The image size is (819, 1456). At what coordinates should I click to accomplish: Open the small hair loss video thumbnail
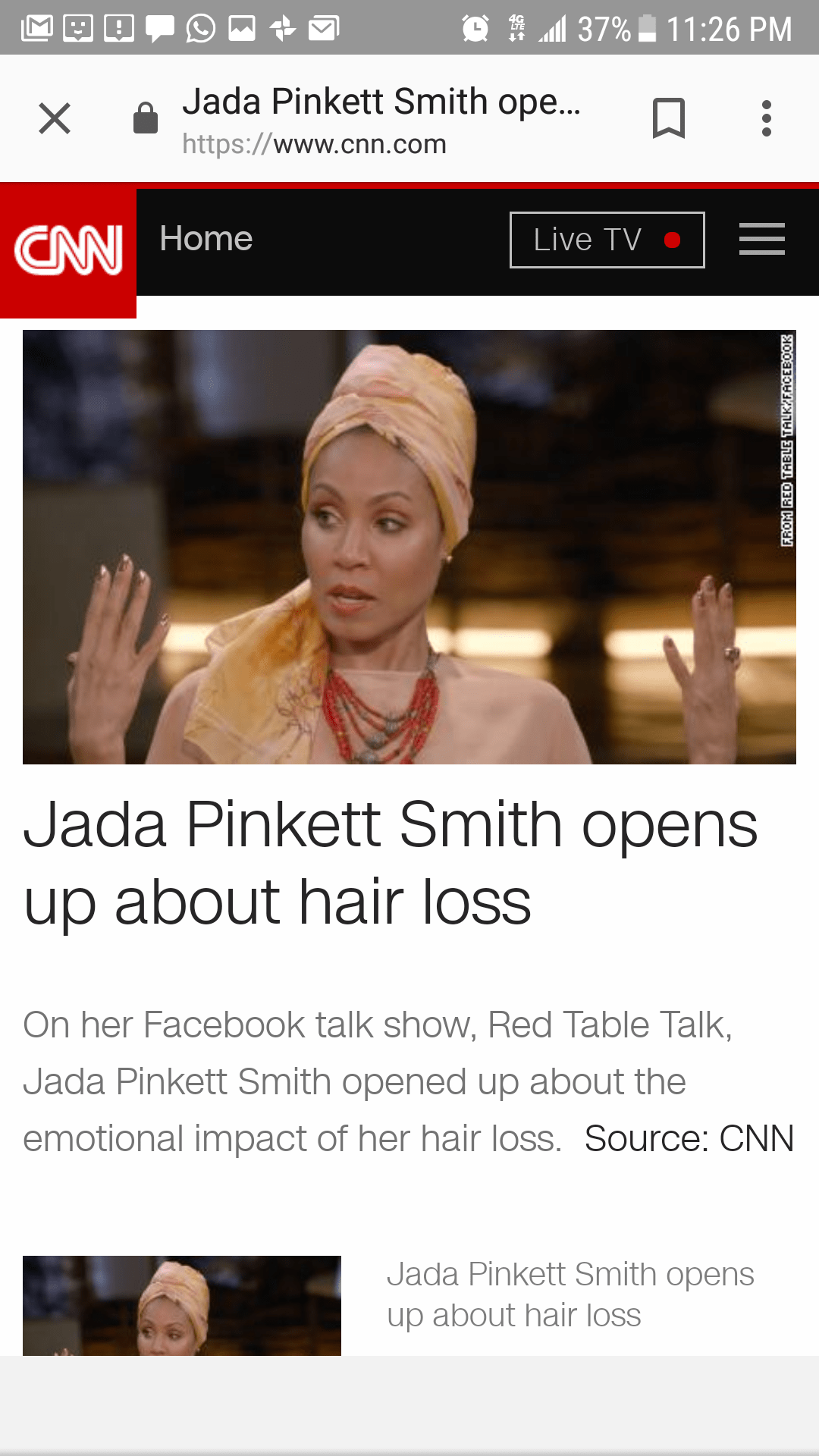click(182, 1304)
